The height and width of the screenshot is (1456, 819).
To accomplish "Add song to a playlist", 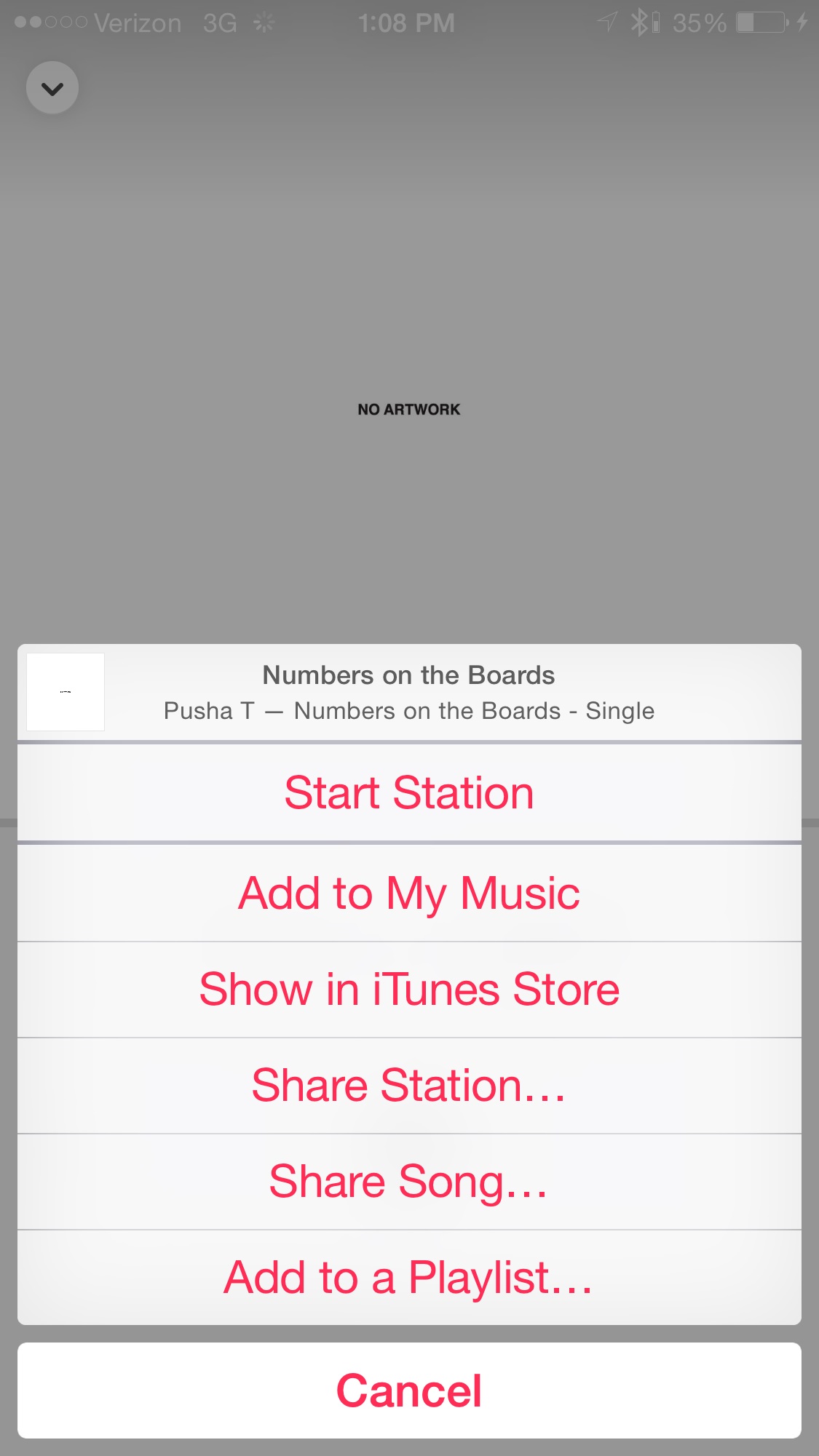I will (409, 1278).
